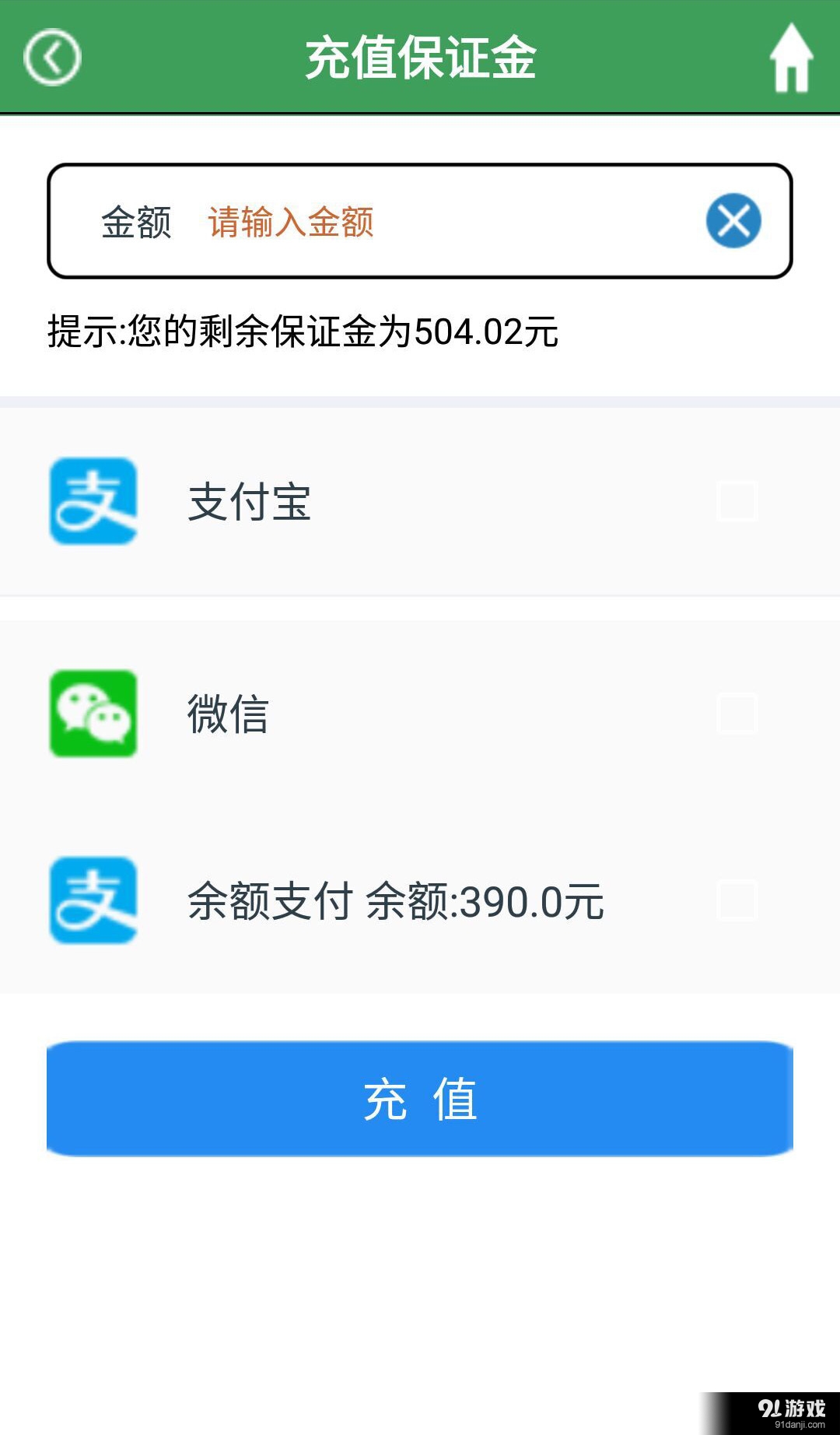
Task: Tap the 请输入金额 amount input field
Action: (291, 223)
